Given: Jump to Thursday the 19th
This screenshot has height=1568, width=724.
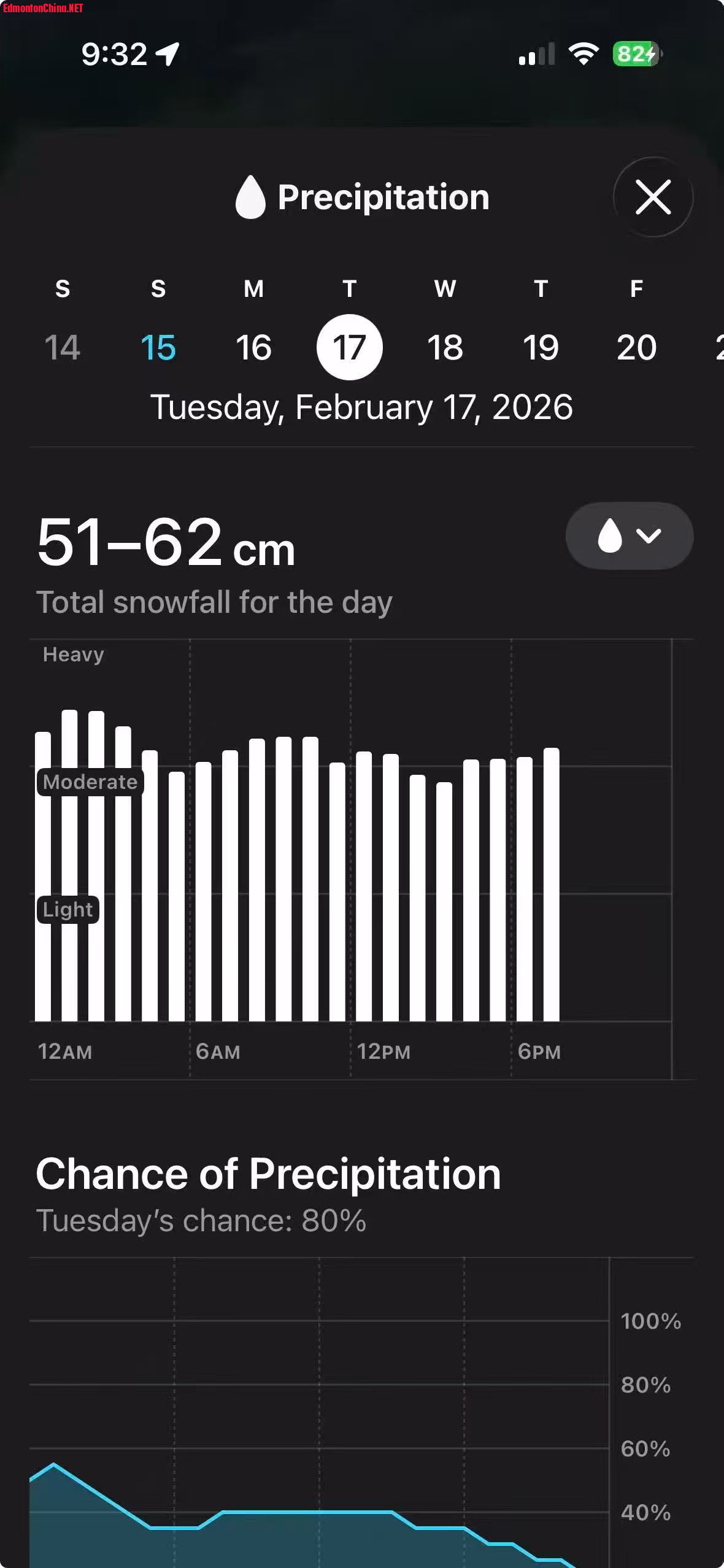Looking at the screenshot, I should (x=541, y=347).
